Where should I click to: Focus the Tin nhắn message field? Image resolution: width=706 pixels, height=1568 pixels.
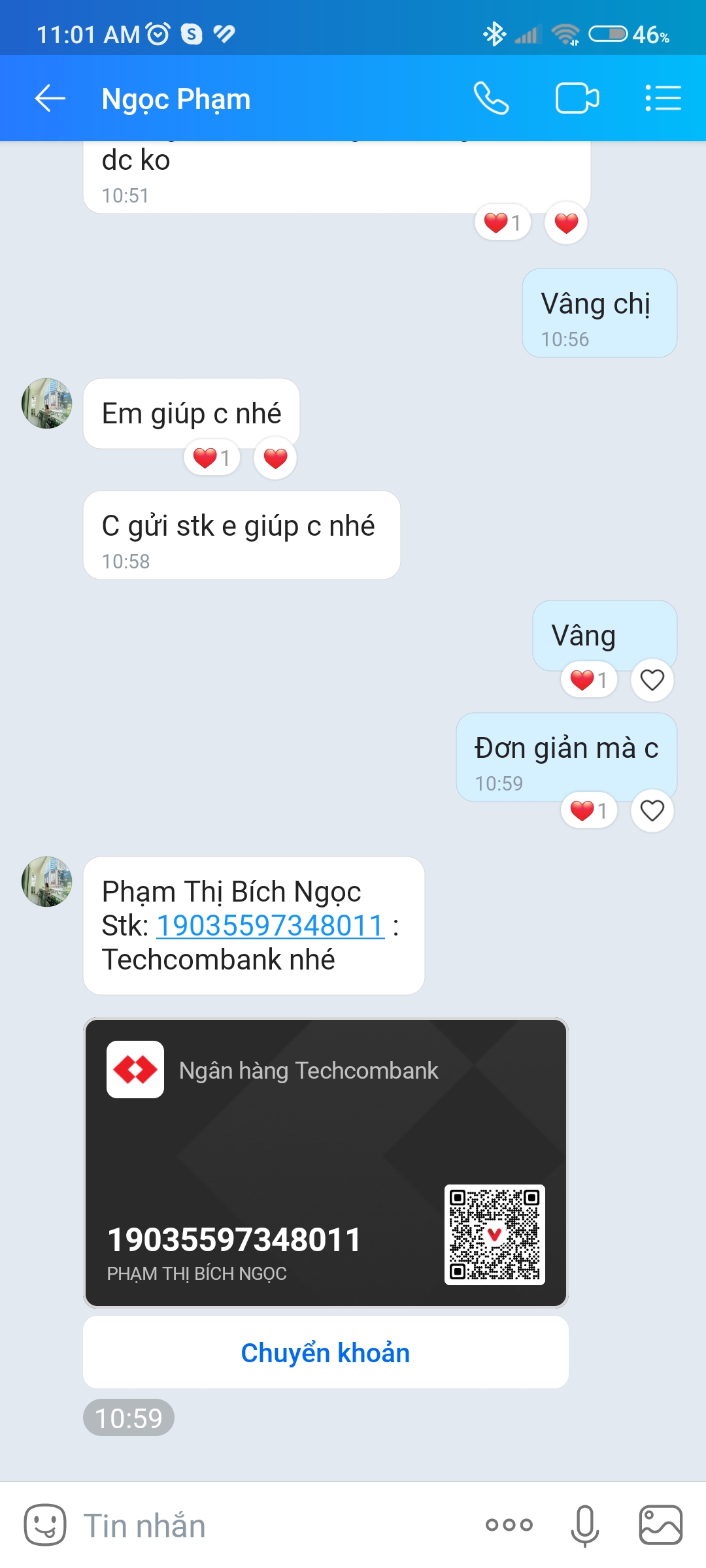(x=275, y=1526)
